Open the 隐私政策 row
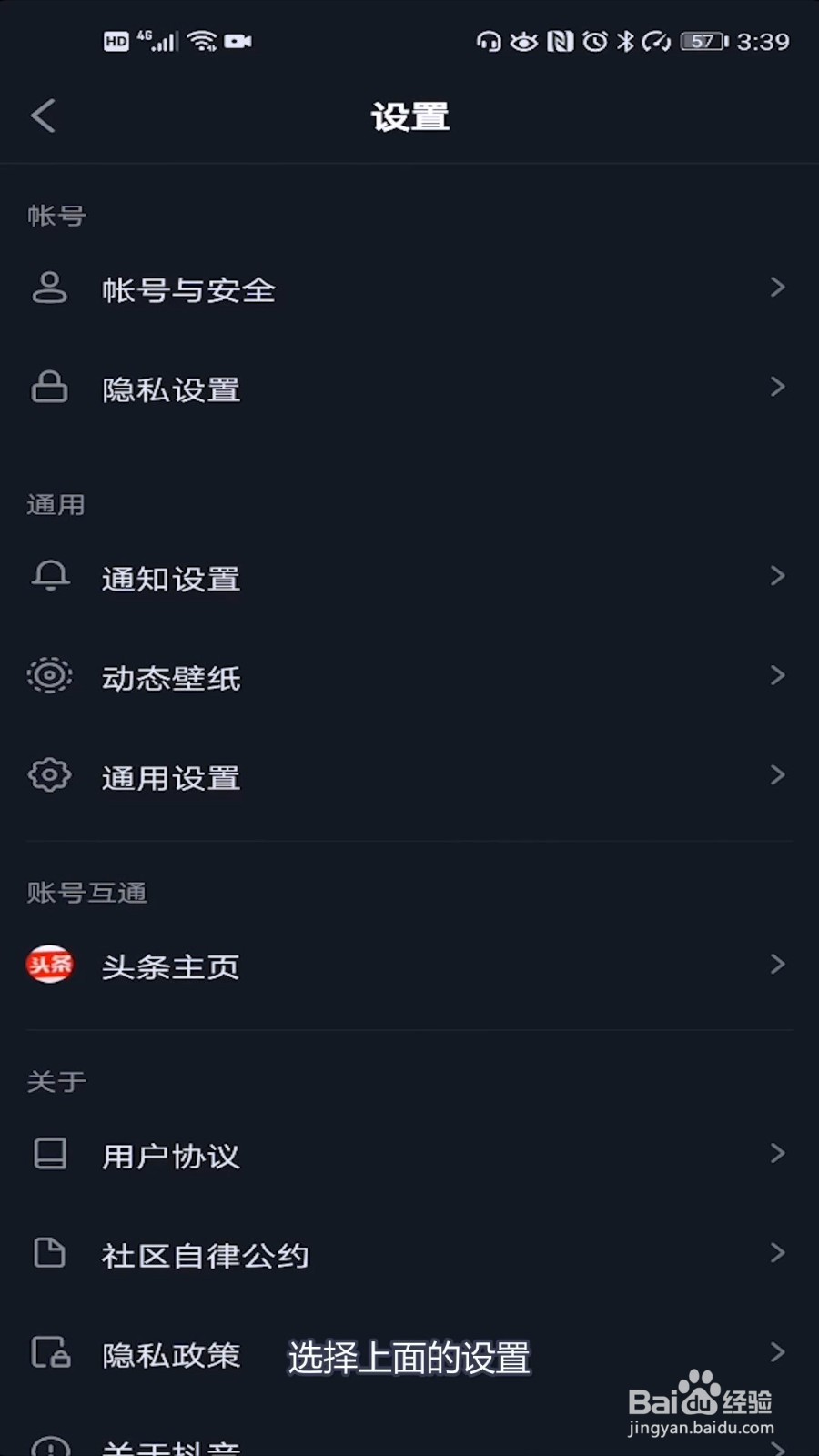 point(409,1354)
